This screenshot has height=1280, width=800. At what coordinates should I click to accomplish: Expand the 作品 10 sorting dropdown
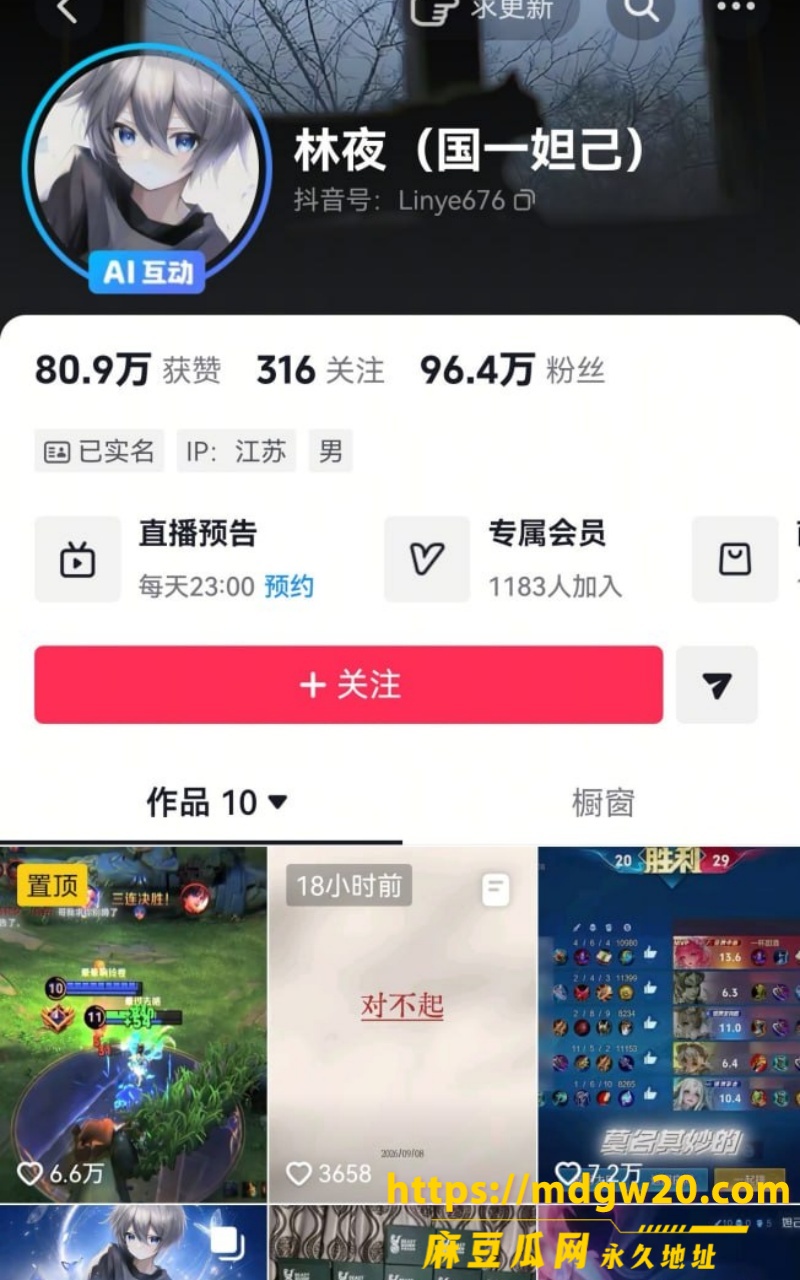(218, 802)
